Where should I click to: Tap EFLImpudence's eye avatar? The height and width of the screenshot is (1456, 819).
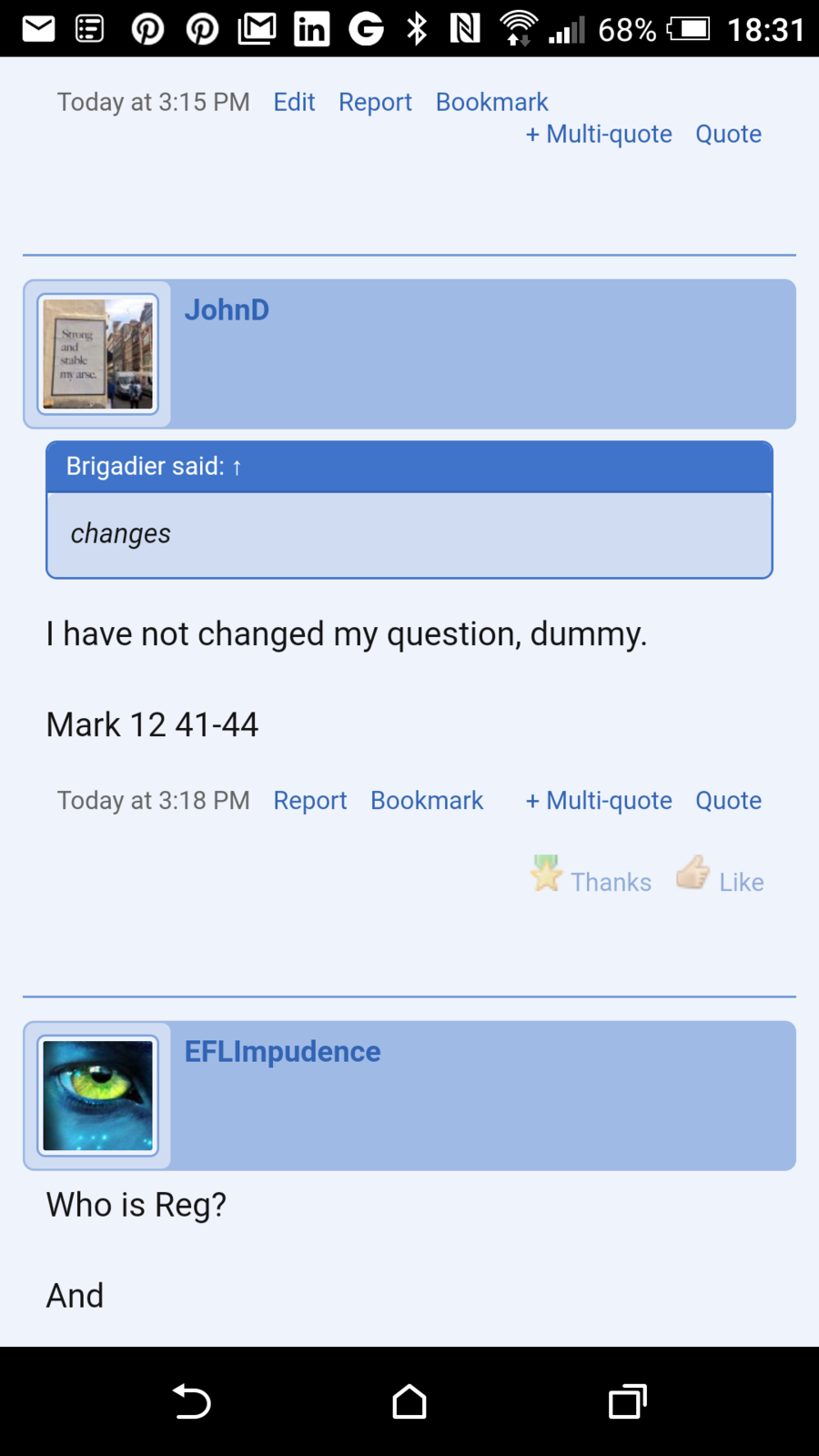click(x=97, y=1095)
